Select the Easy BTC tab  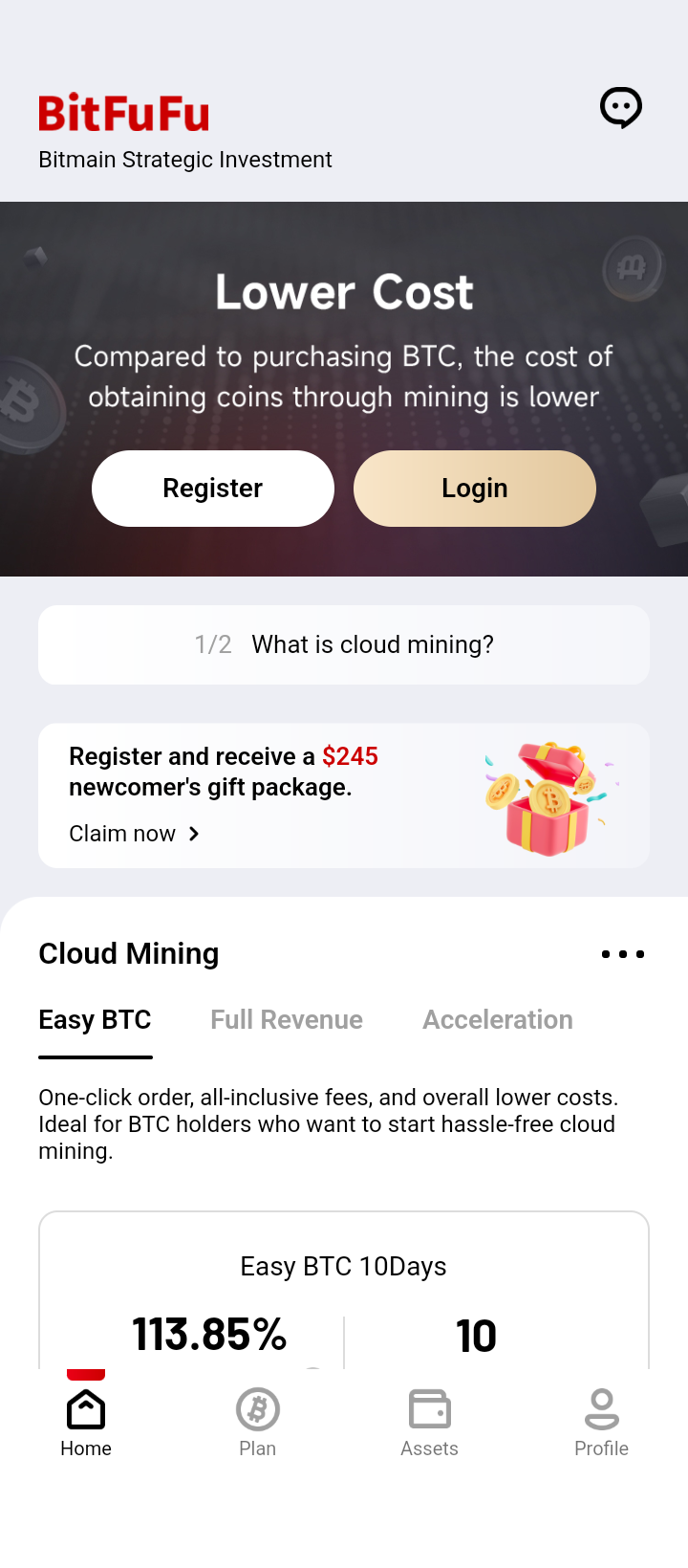pyautogui.click(x=95, y=1020)
